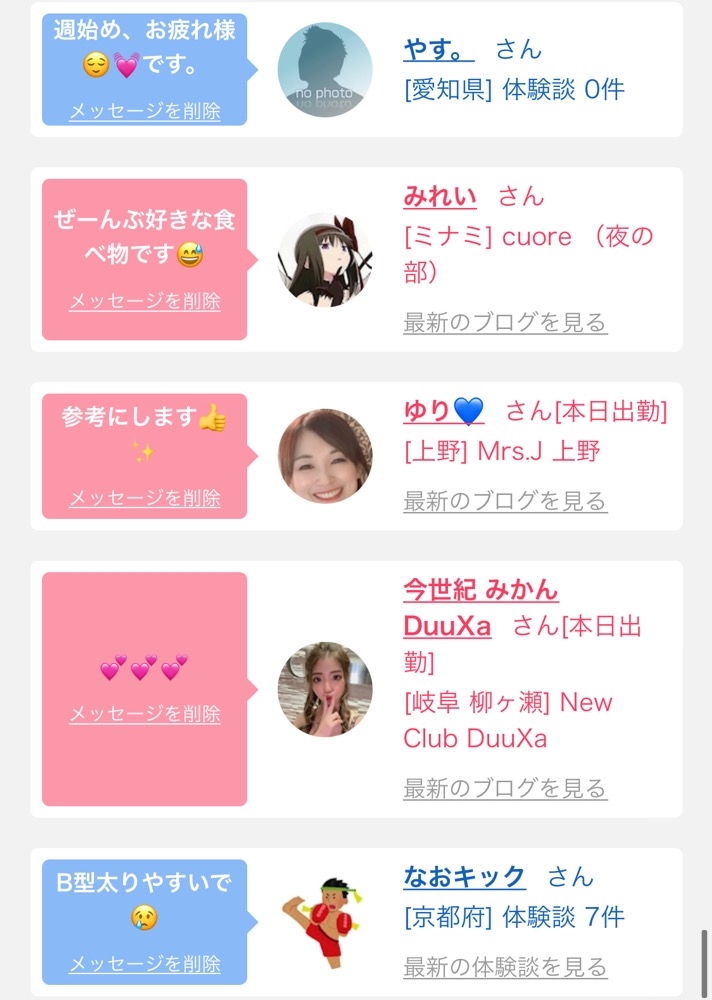The width and height of the screenshot is (712, 1000).
Task: Delete the message sent to なおキック
Action: pyautogui.click(x=145, y=964)
